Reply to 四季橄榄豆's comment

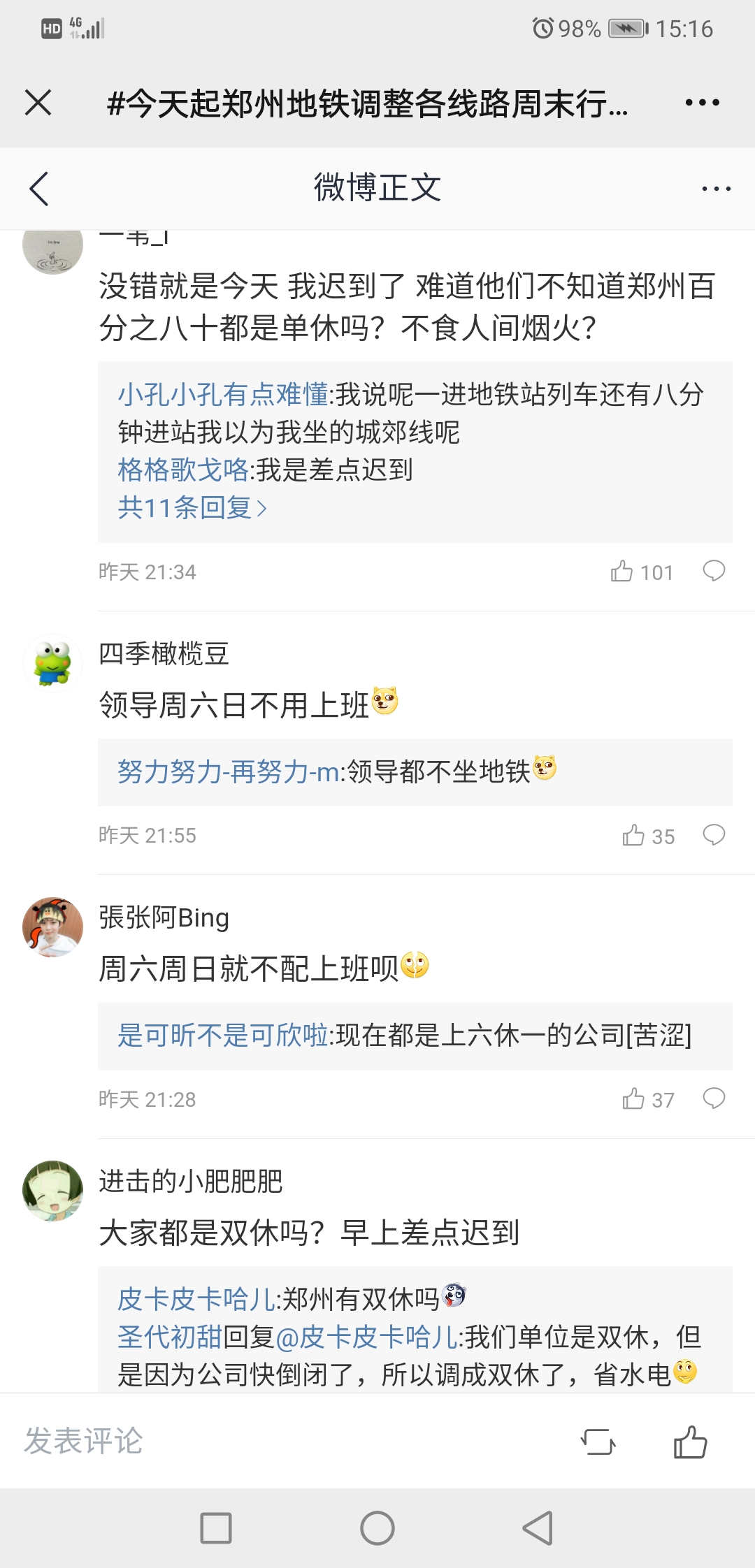[x=714, y=835]
